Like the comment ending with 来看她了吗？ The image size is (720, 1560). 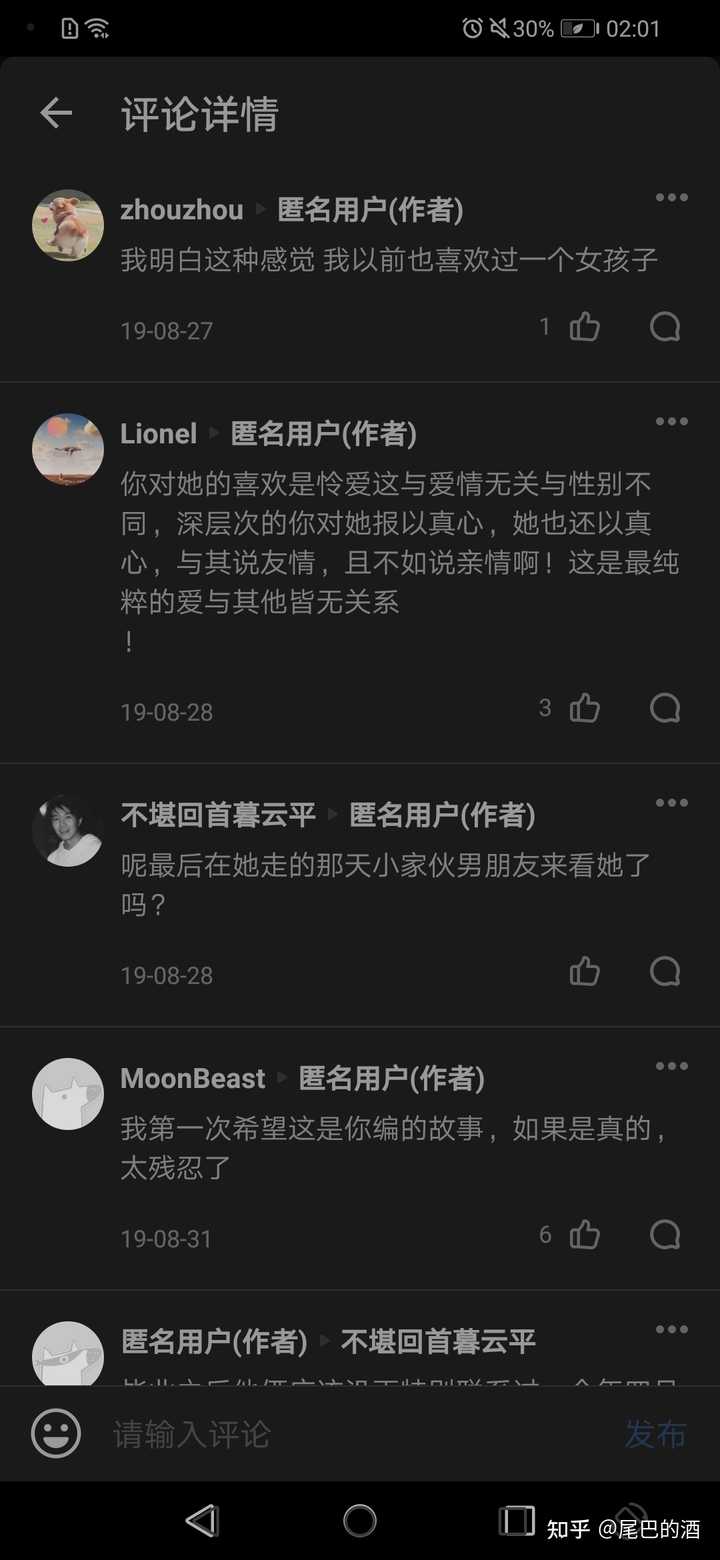(x=584, y=971)
